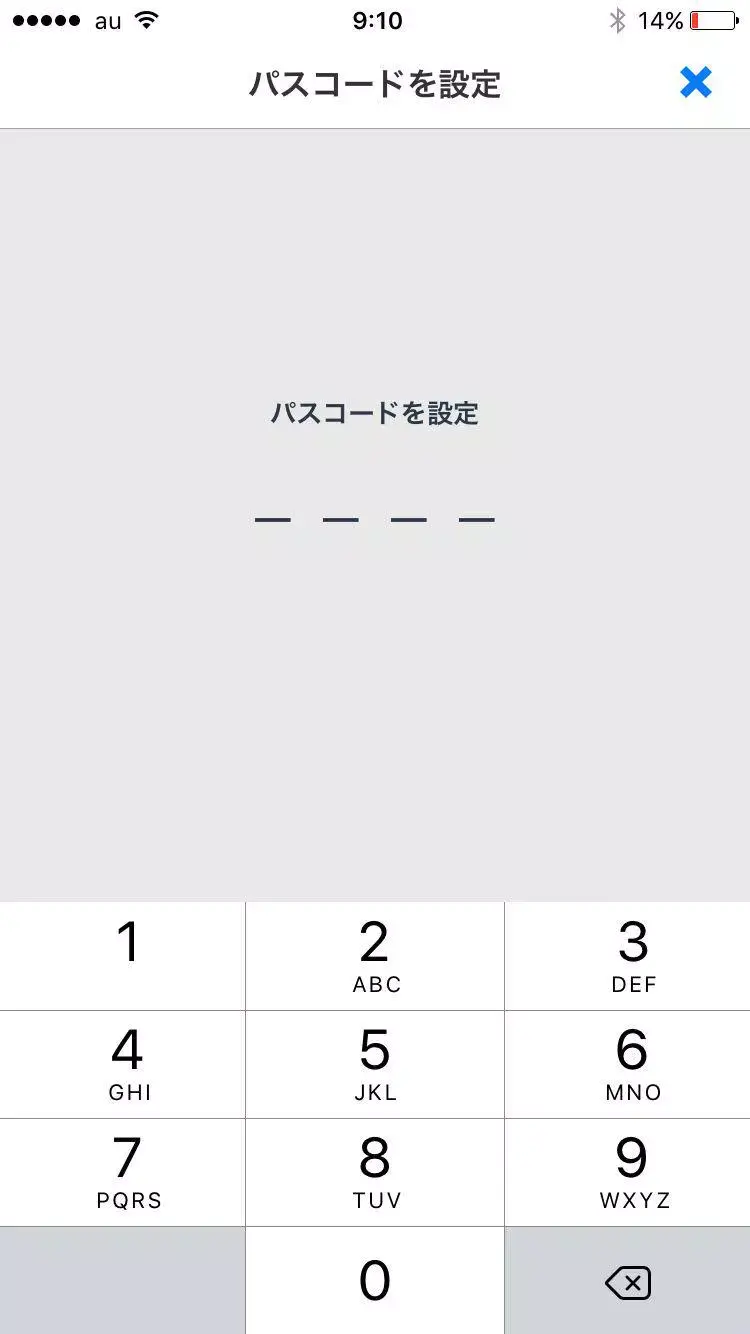750x1334 pixels.
Task: Tap the first passcode entry dash
Action: [274, 519]
